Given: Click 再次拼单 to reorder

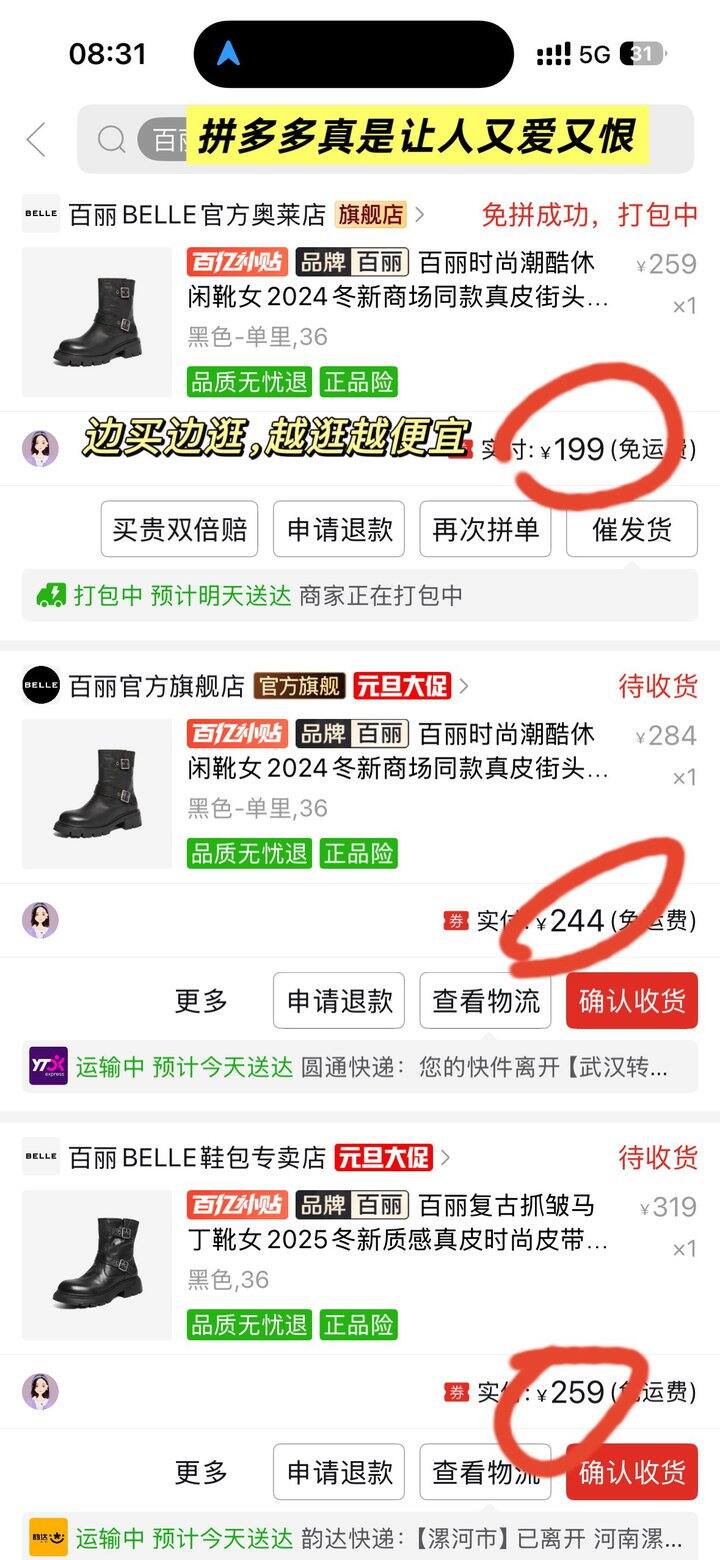Looking at the screenshot, I should (x=485, y=530).
